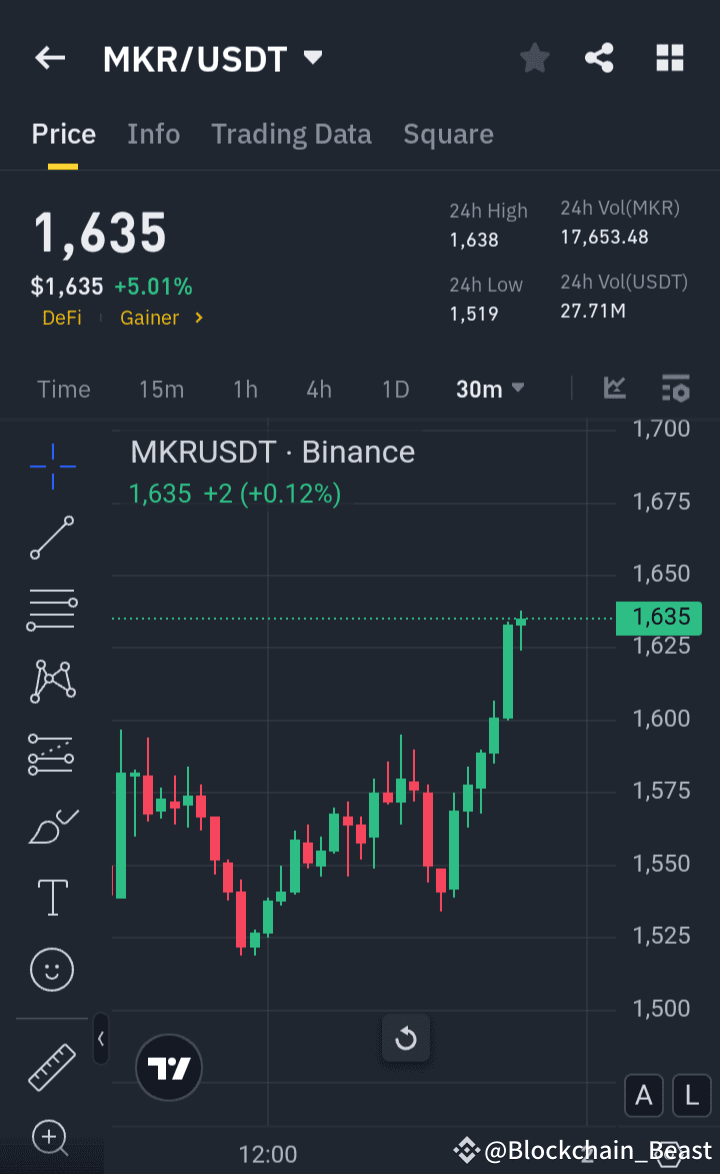This screenshot has height=1174, width=720.
Task: Open the brush drawing tool
Action: [50, 826]
